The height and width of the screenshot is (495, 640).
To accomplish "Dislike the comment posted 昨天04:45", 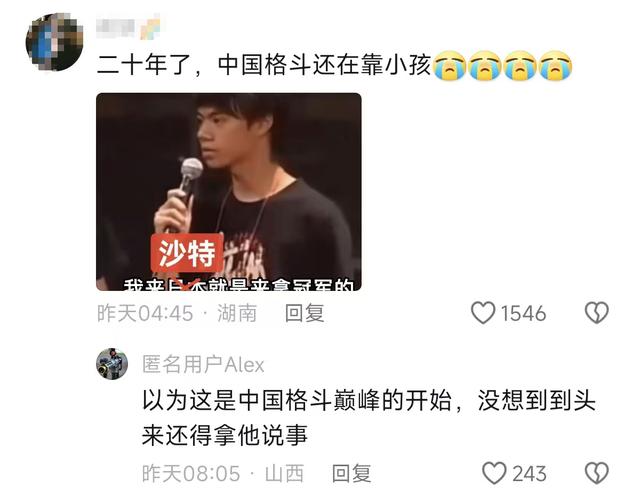I will [596, 313].
